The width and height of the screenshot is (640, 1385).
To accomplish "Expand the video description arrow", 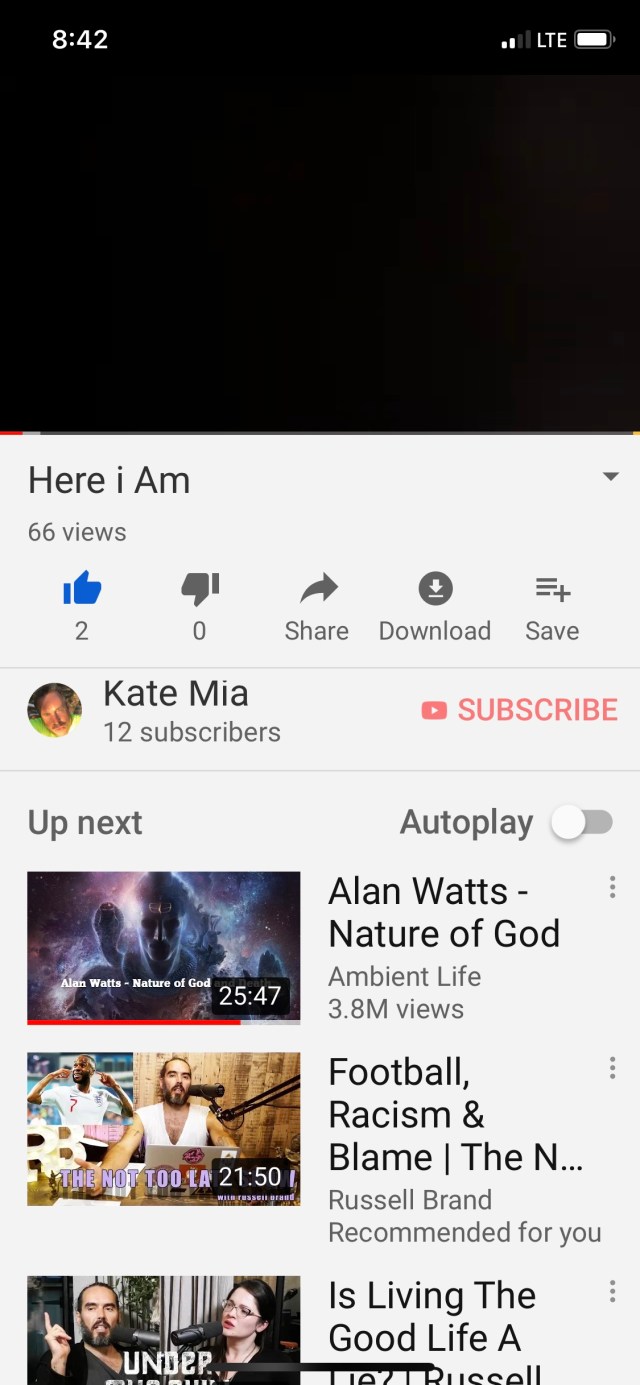I will click(x=610, y=477).
